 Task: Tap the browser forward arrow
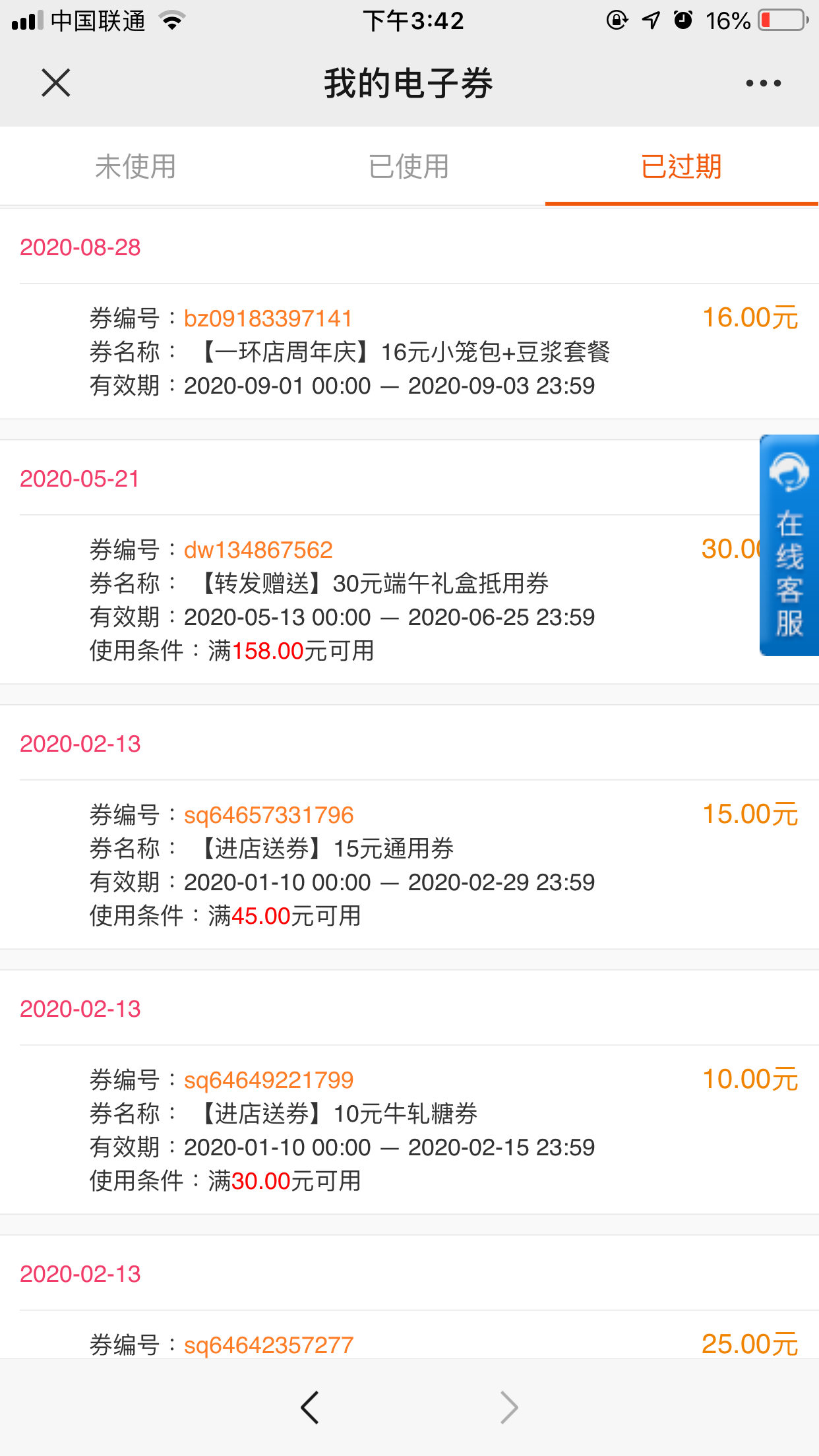(508, 1408)
